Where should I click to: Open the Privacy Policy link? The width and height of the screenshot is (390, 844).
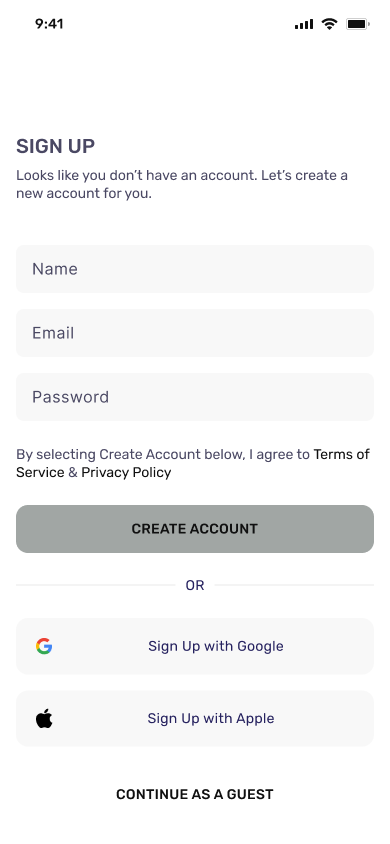pyautogui.click(x=126, y=473)
